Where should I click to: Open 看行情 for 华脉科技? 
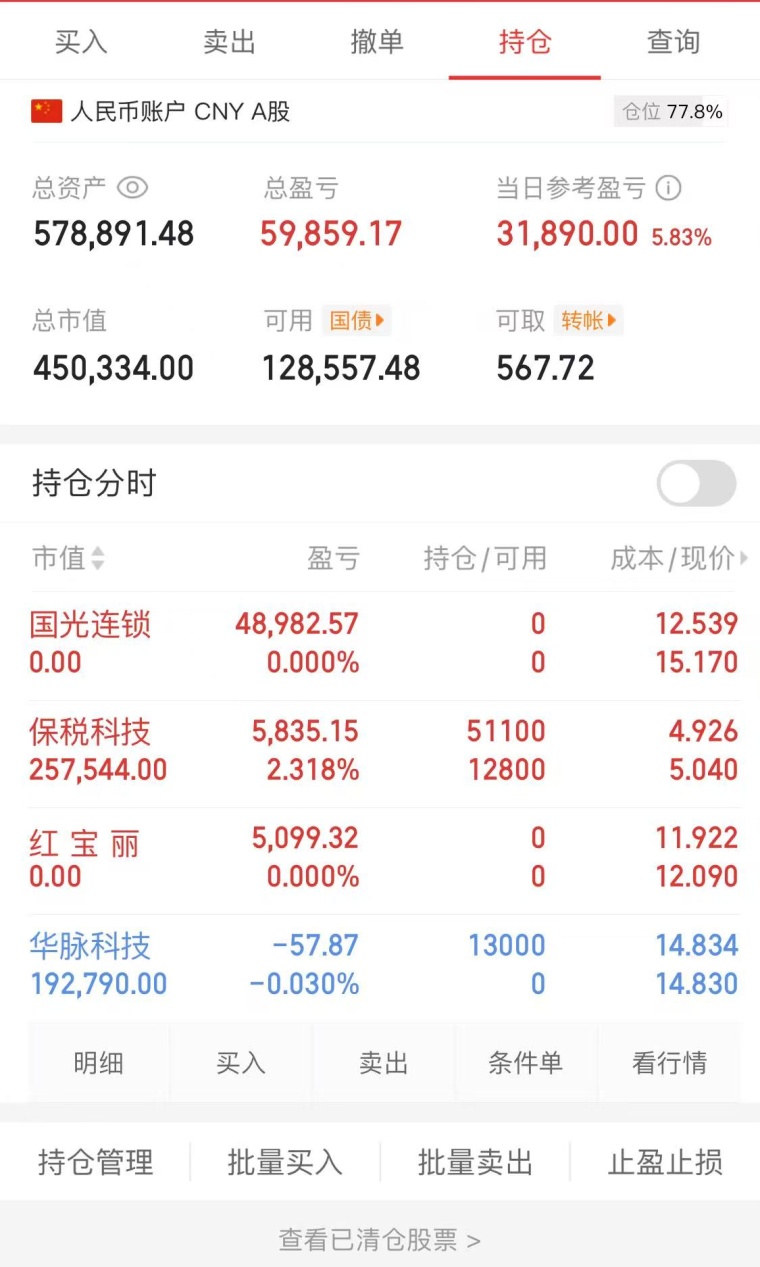(x=669, y=1063)
